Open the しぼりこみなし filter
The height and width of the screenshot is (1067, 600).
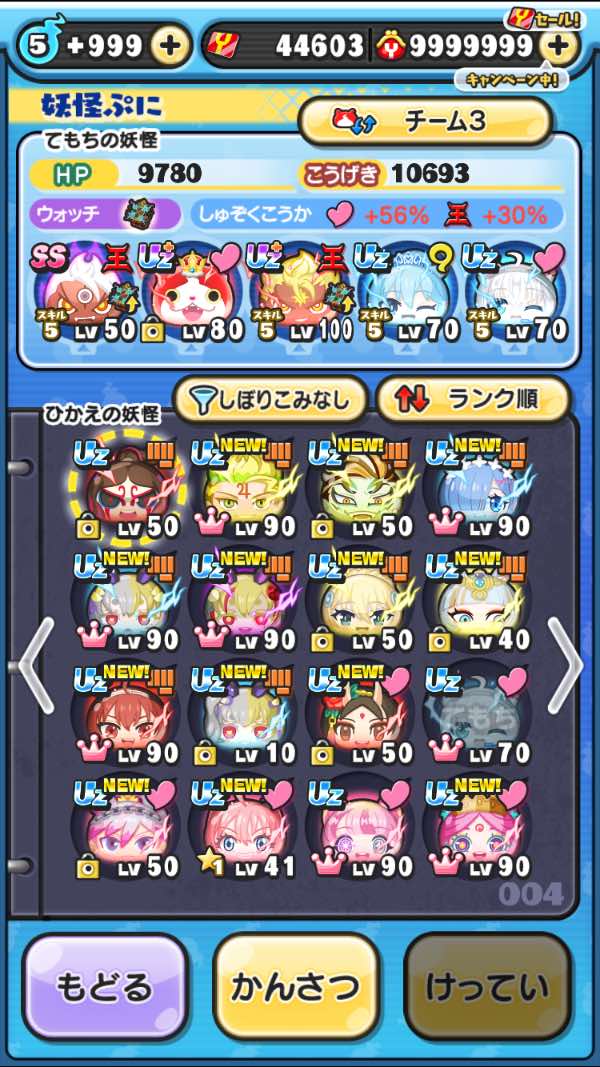(269, 400)
